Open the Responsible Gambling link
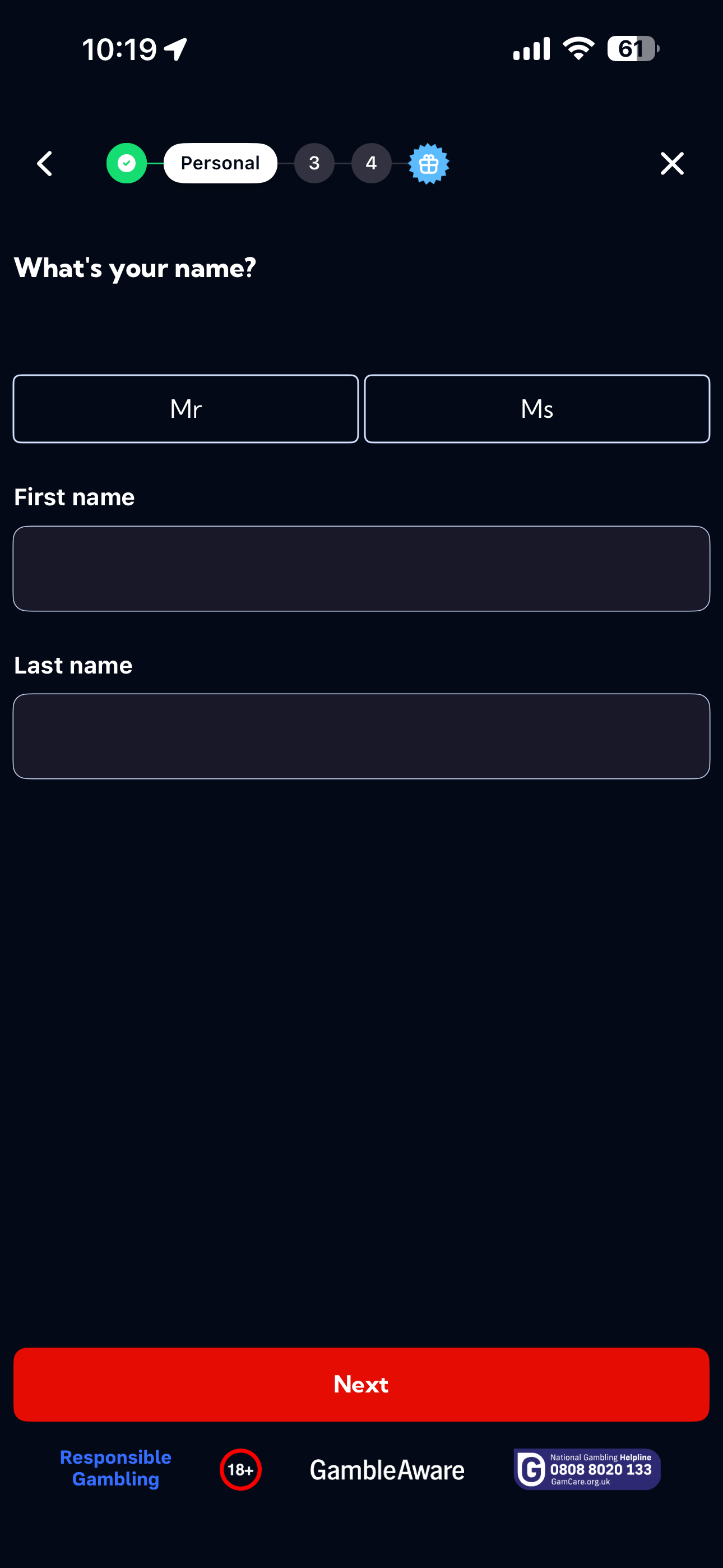Image resolution: width=723 pixels, height=1568 pixels. click(x=115, y=1469)
